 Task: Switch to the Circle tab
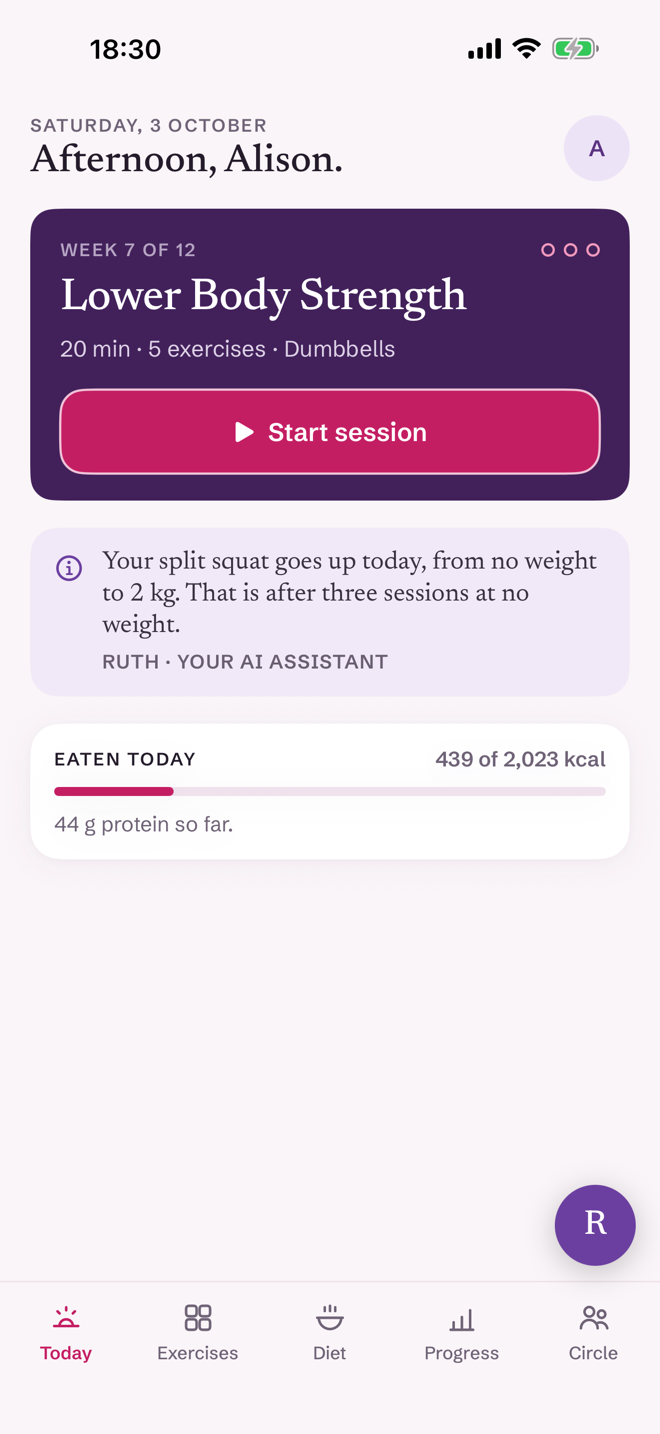click(x=594, y=1333)
